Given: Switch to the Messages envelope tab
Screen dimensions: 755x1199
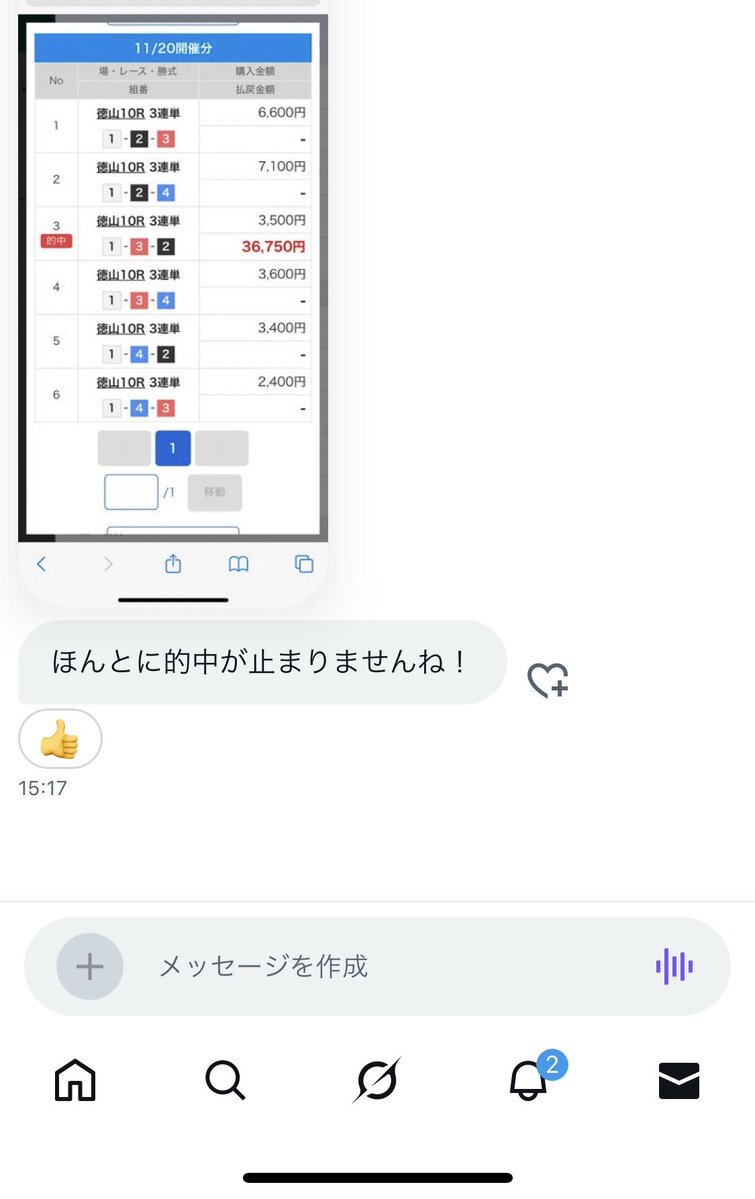Looking at the screenshot, I should point(679,1080).
